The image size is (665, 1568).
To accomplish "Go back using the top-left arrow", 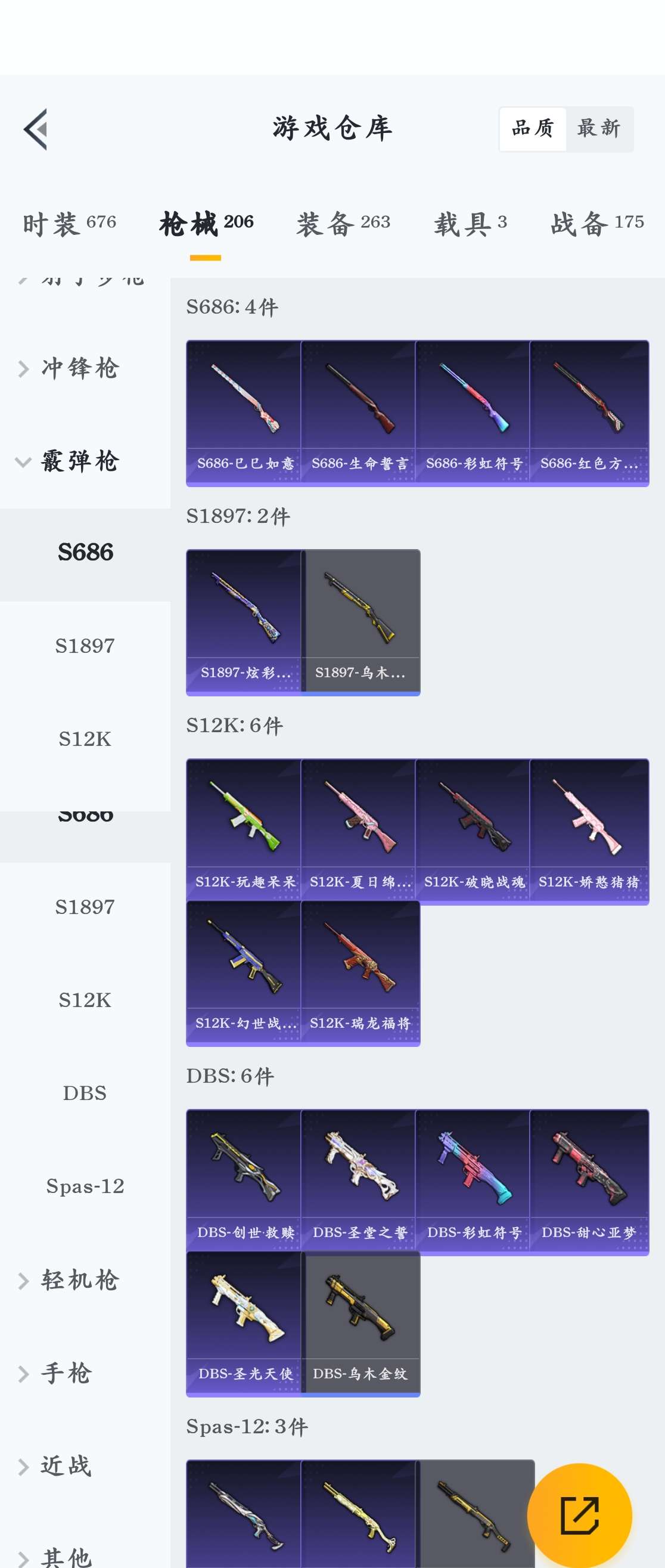I will point(35,129).
